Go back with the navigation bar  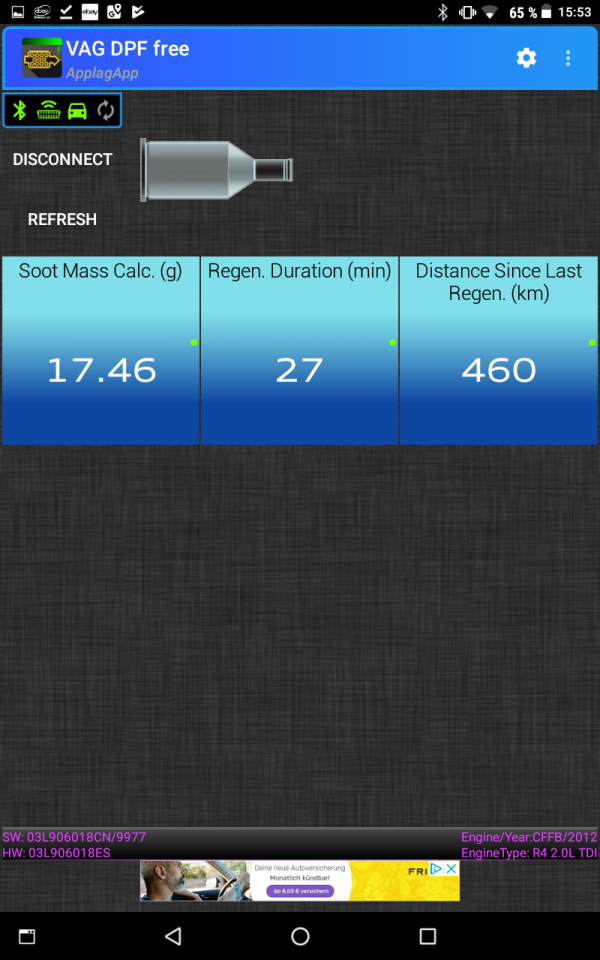point(173,936)
